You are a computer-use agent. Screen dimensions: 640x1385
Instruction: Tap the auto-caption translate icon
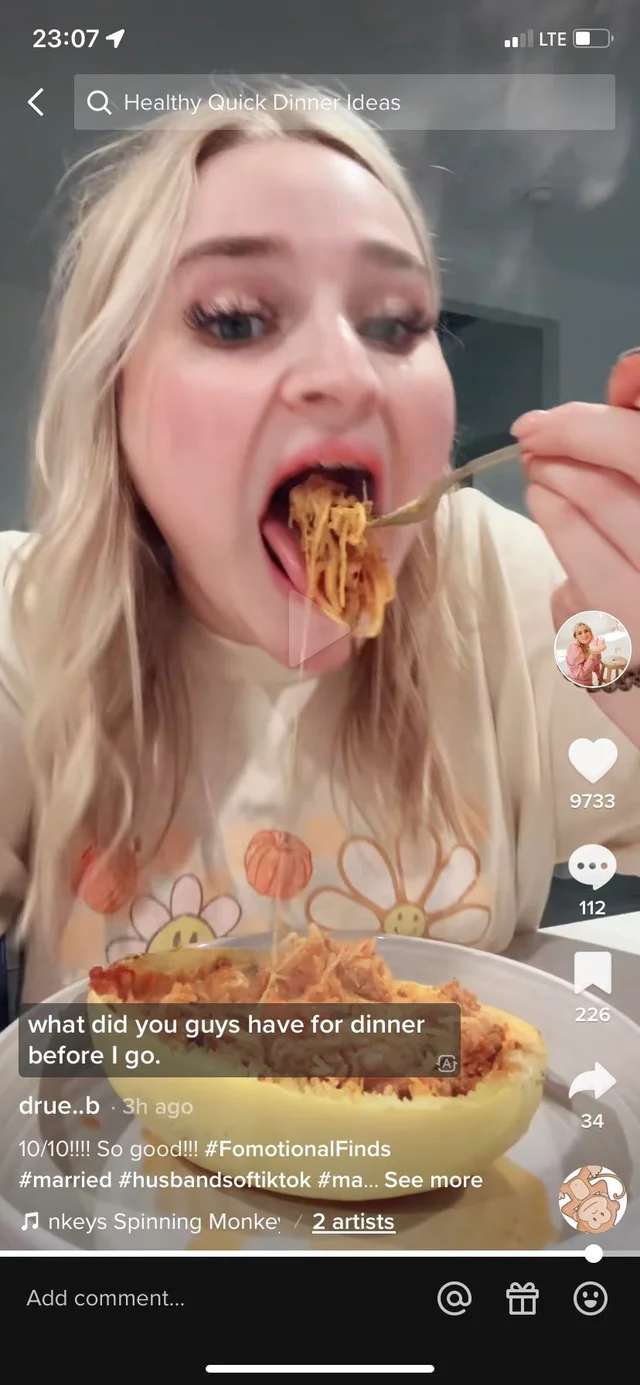pos(446,1064)
